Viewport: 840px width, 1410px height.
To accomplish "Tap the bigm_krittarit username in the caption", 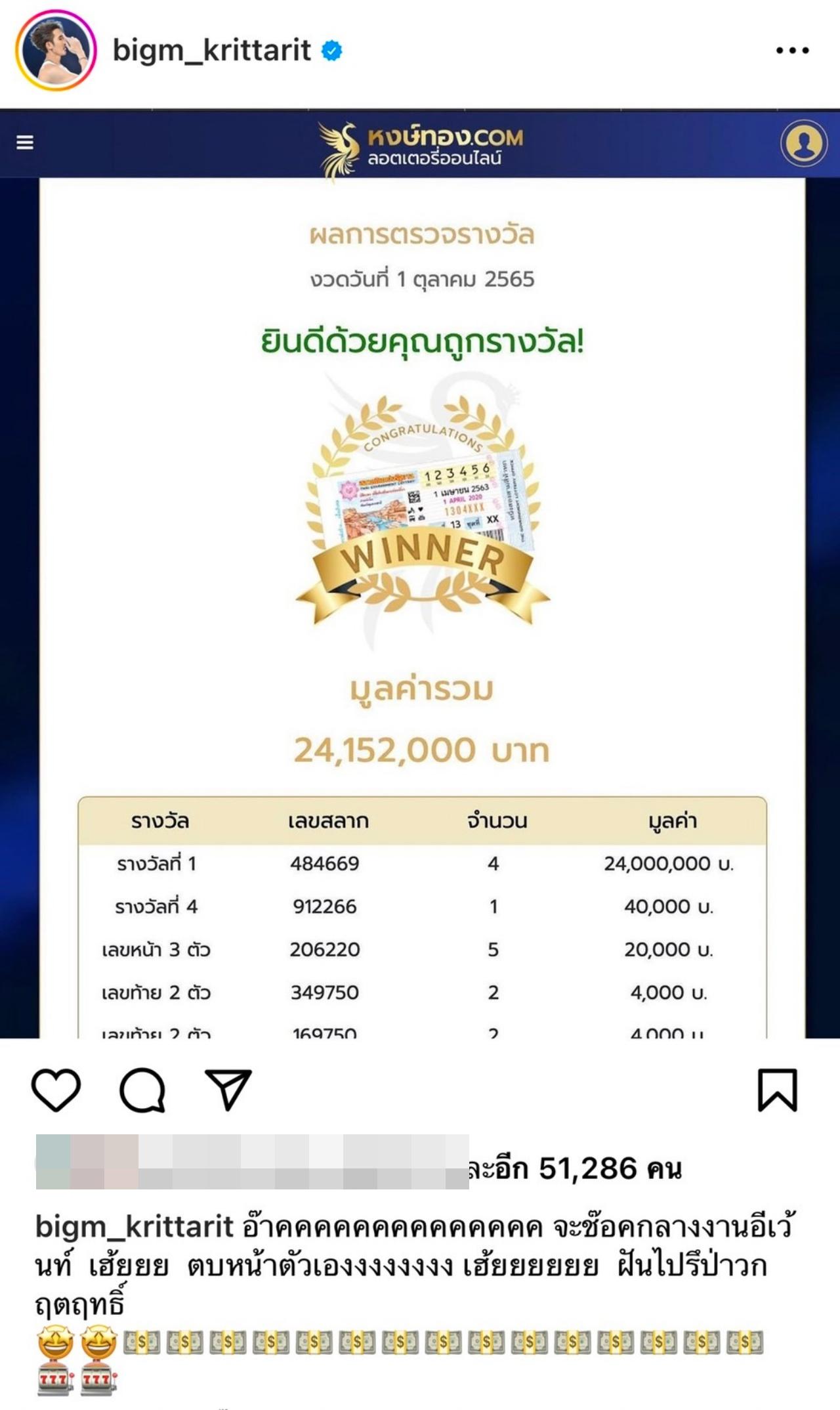I will (135, 1227).
